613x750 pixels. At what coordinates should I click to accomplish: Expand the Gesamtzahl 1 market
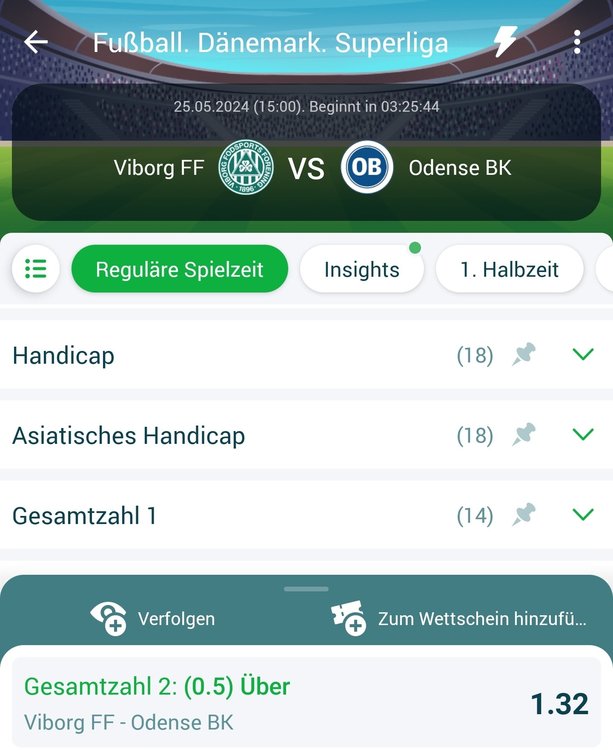(x=582, y=515)
